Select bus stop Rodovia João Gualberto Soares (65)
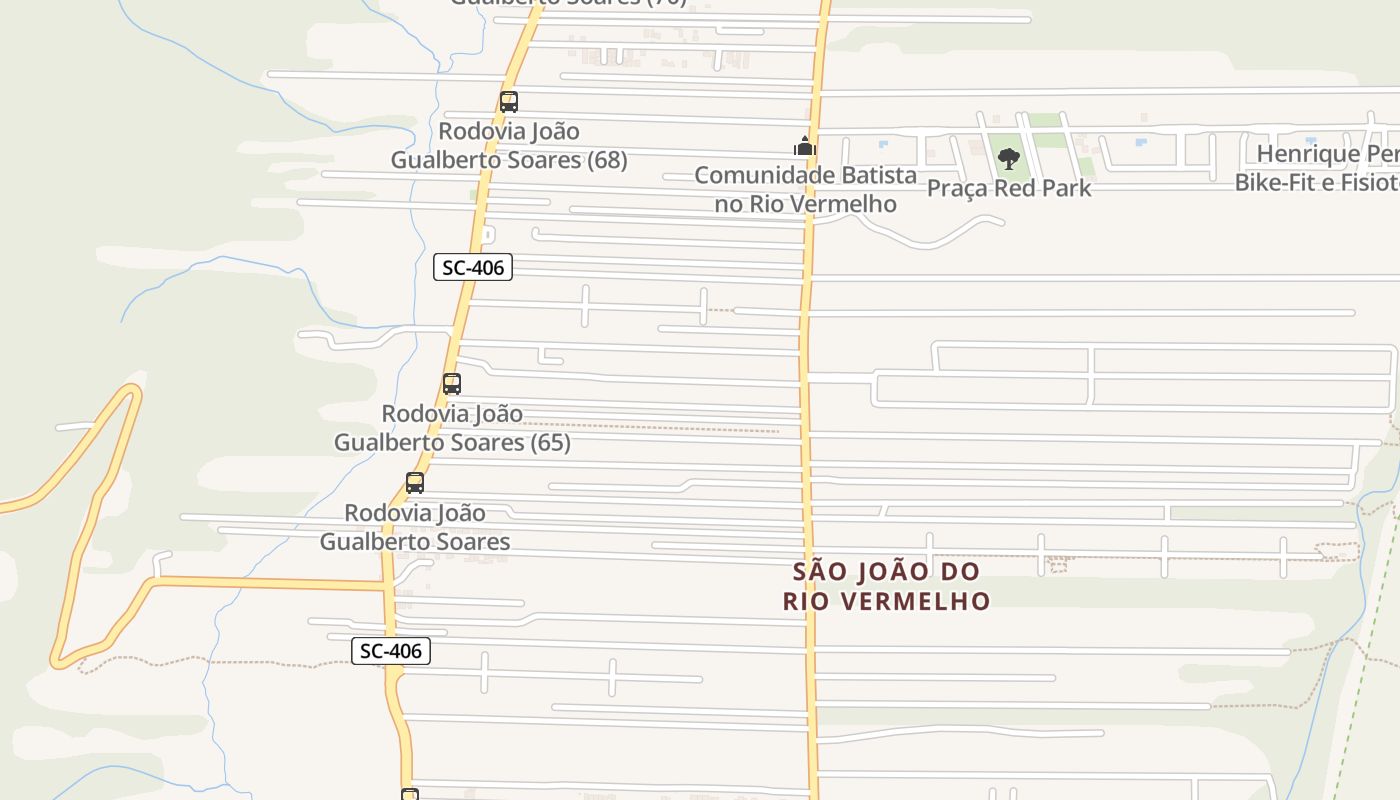 coord(452,384)
